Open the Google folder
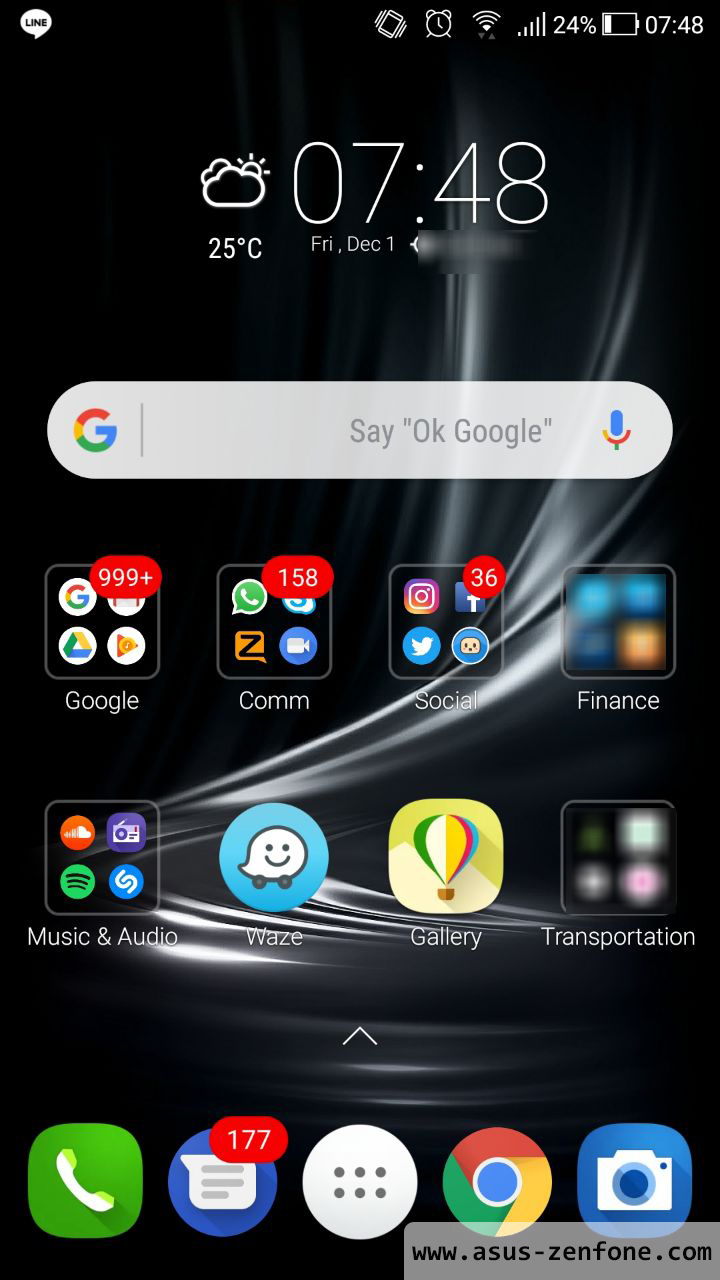The image size is (720, 1280). pos(102,623)
